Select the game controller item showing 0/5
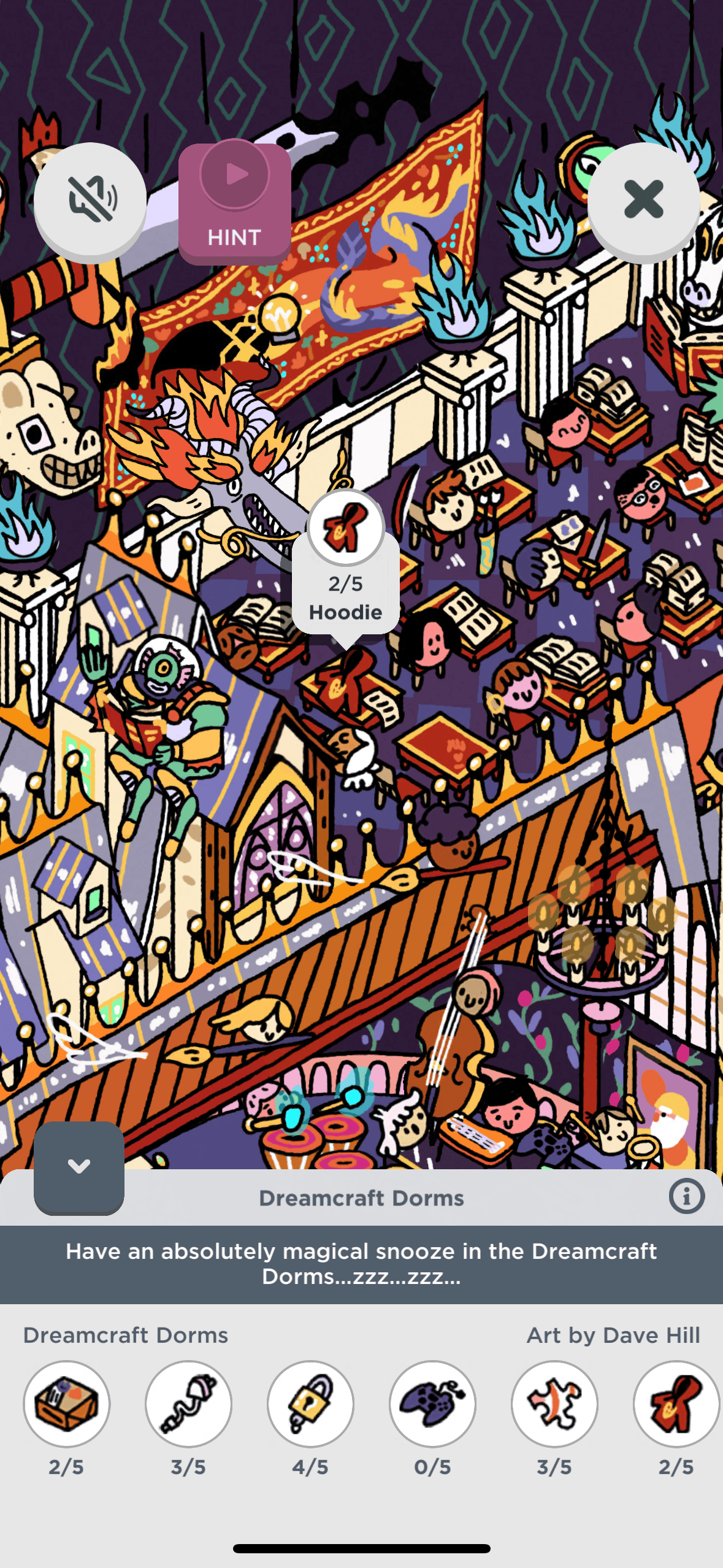723x1568 pixels. point(432,1404)
